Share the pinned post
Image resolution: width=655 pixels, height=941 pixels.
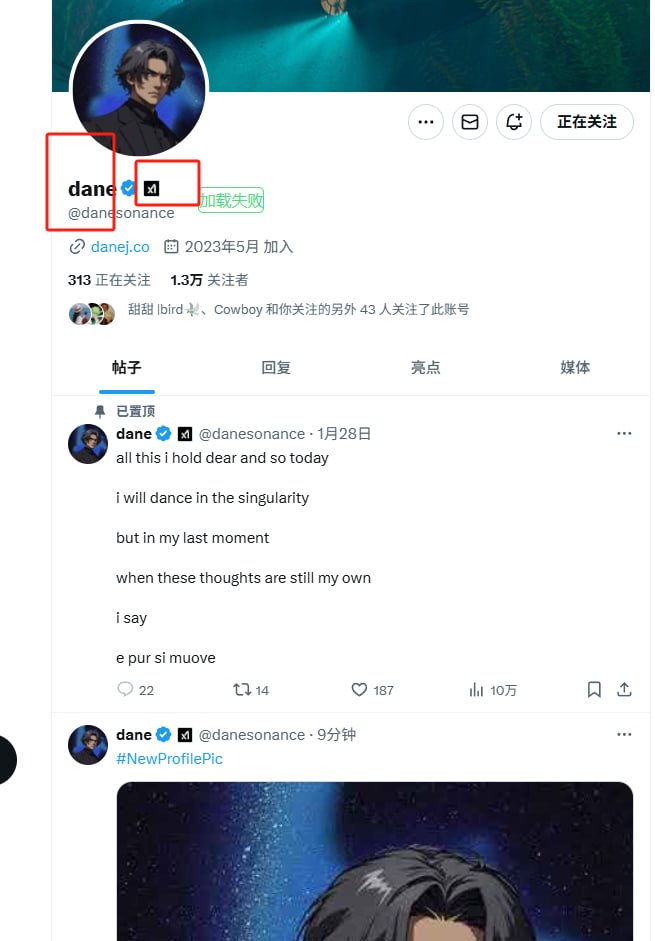(x=624, y=690)
